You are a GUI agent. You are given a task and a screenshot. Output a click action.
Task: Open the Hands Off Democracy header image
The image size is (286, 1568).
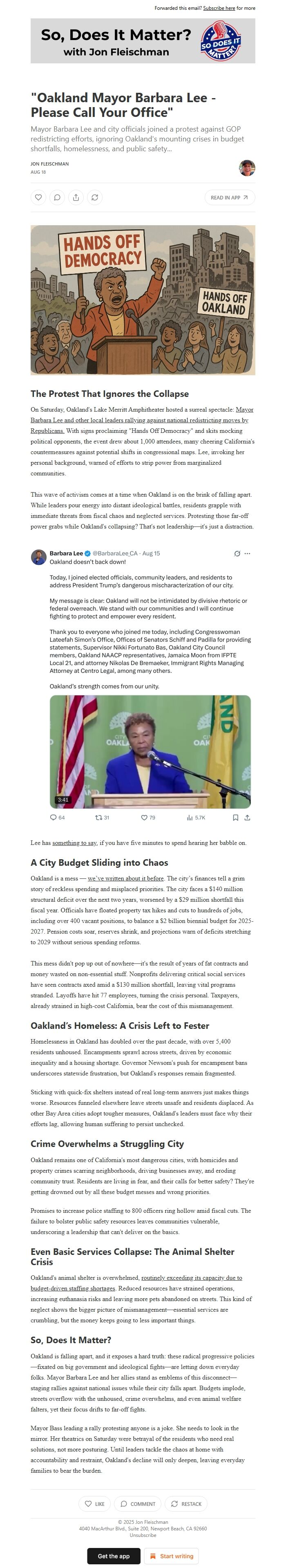(x=143, y=300)
